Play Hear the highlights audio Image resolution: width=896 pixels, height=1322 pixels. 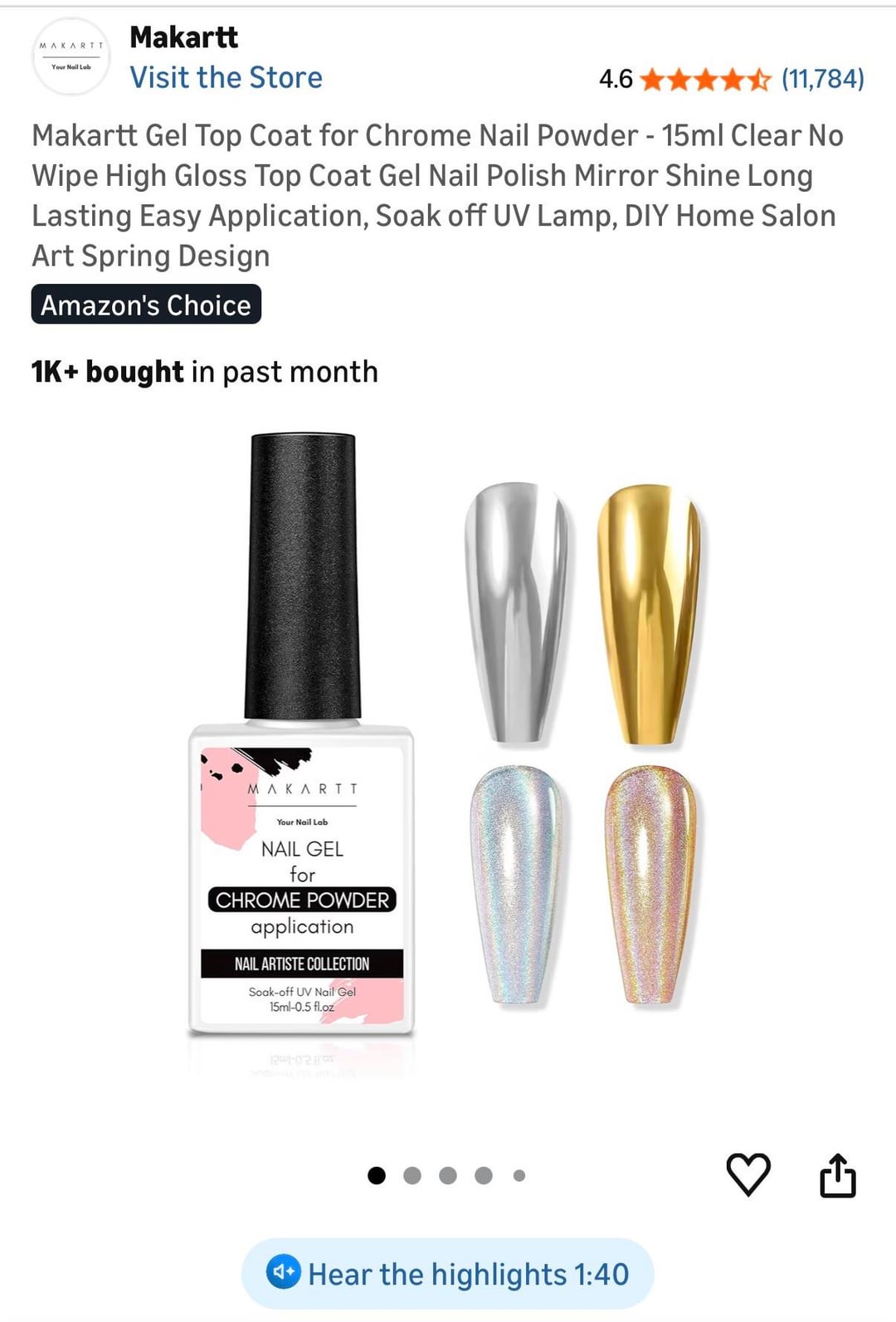pos(448,1274)
